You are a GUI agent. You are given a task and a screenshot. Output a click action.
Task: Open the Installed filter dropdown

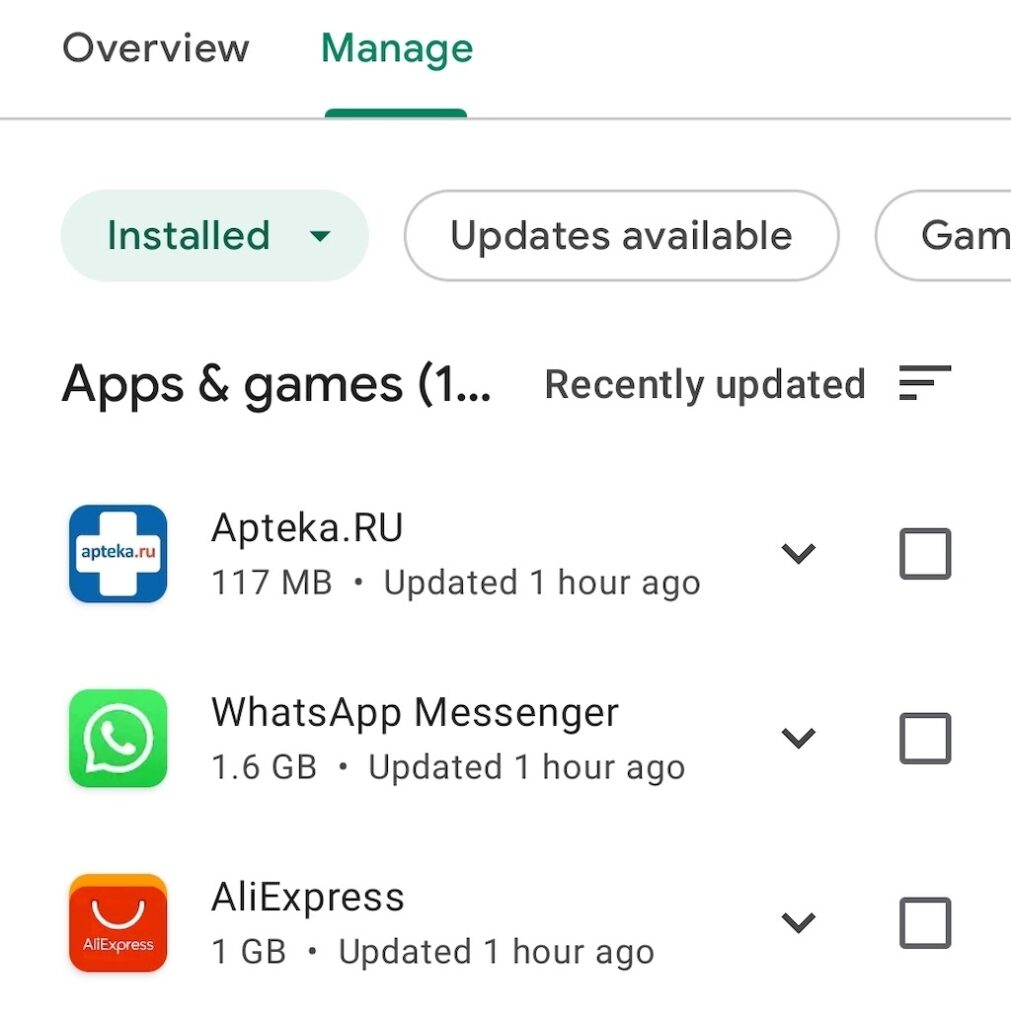[214, 236]
